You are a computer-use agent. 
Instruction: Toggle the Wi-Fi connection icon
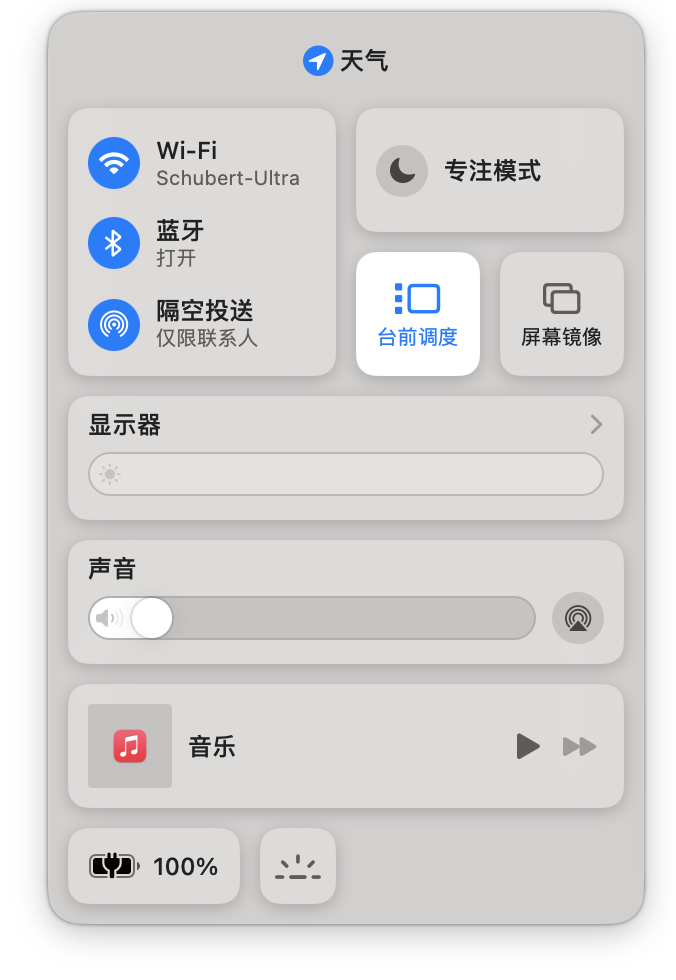(114, 163)
